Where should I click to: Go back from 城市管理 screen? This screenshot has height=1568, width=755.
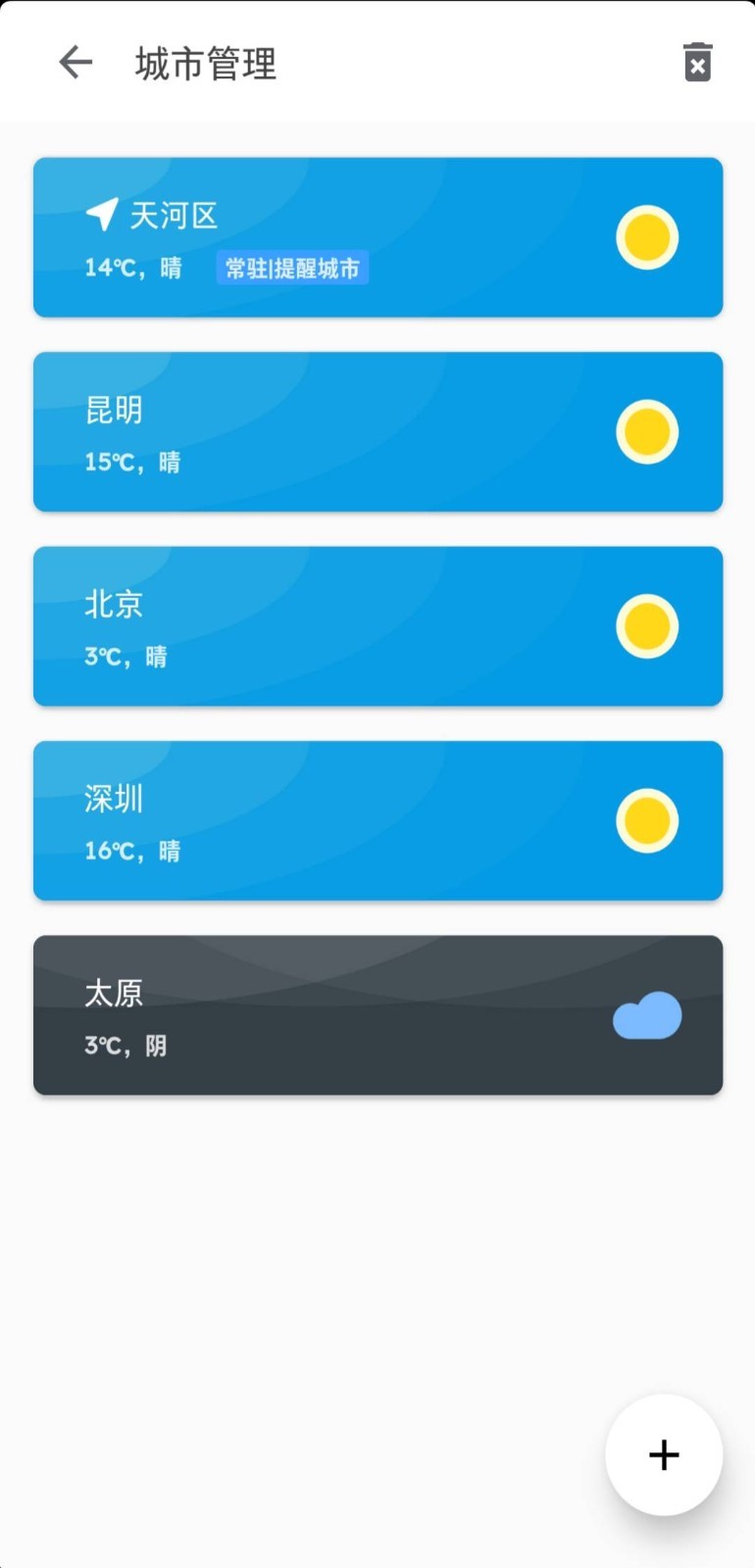(75, 63)
